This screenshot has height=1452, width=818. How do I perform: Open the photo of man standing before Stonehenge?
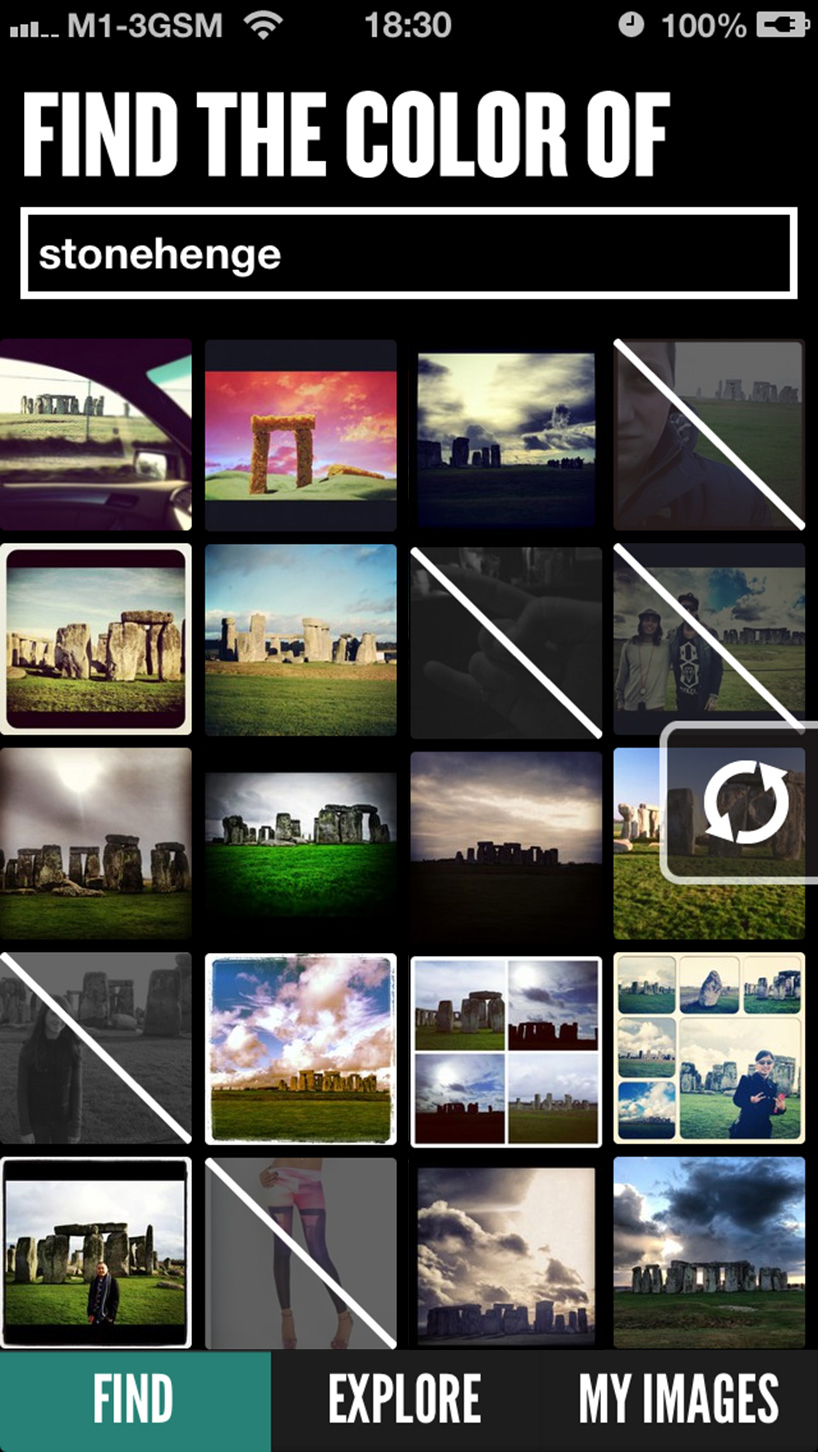pyautogui.click(x=95, y=1254)
